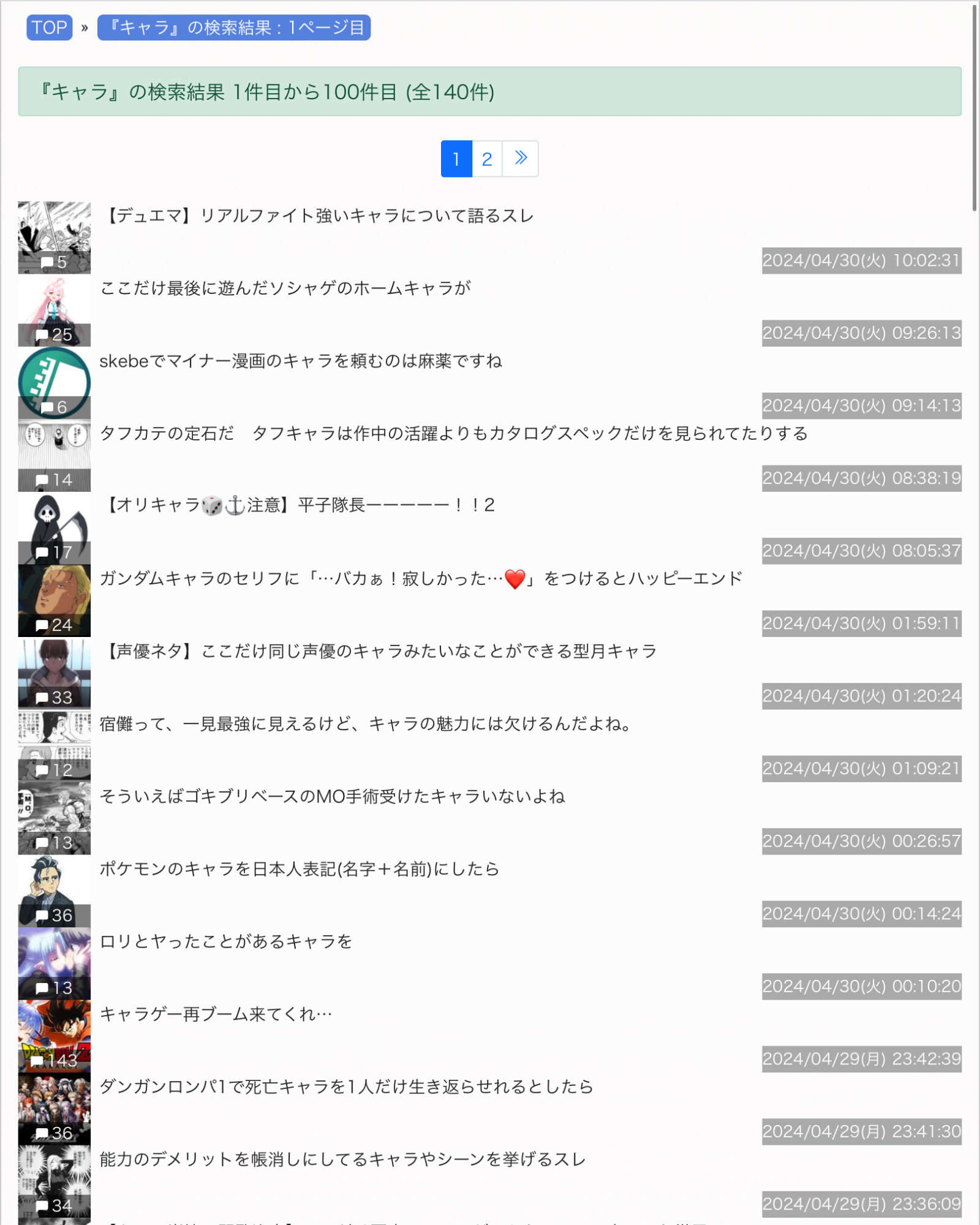Open the 【デュエマ】リアルファイト強いキャラ thread
The width and height of the screenshot is (980, 1225).
tap(319, 216)
